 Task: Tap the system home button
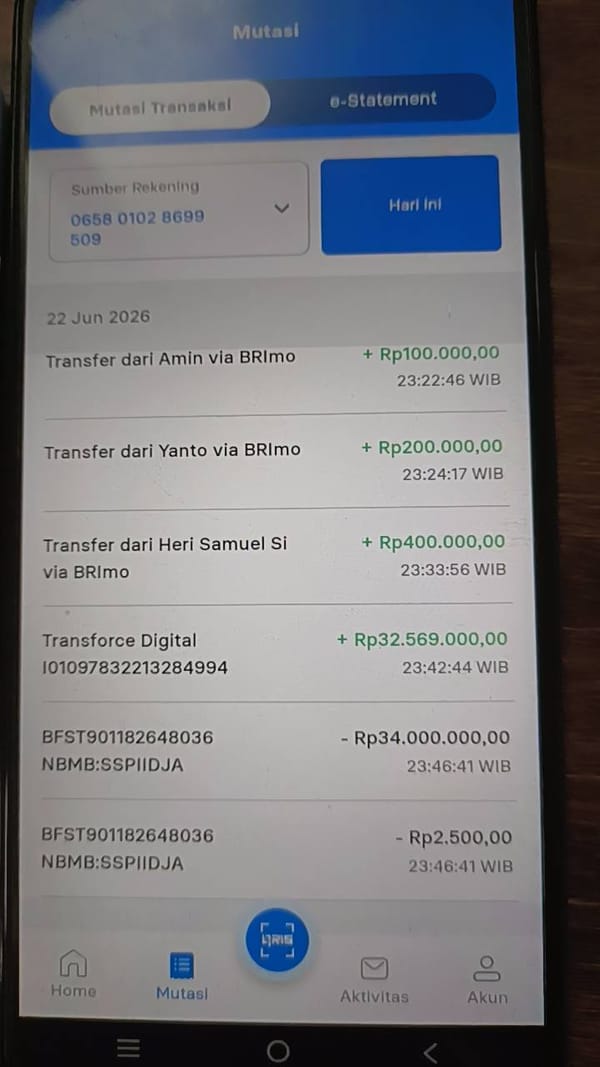[x=278, y=1051]
